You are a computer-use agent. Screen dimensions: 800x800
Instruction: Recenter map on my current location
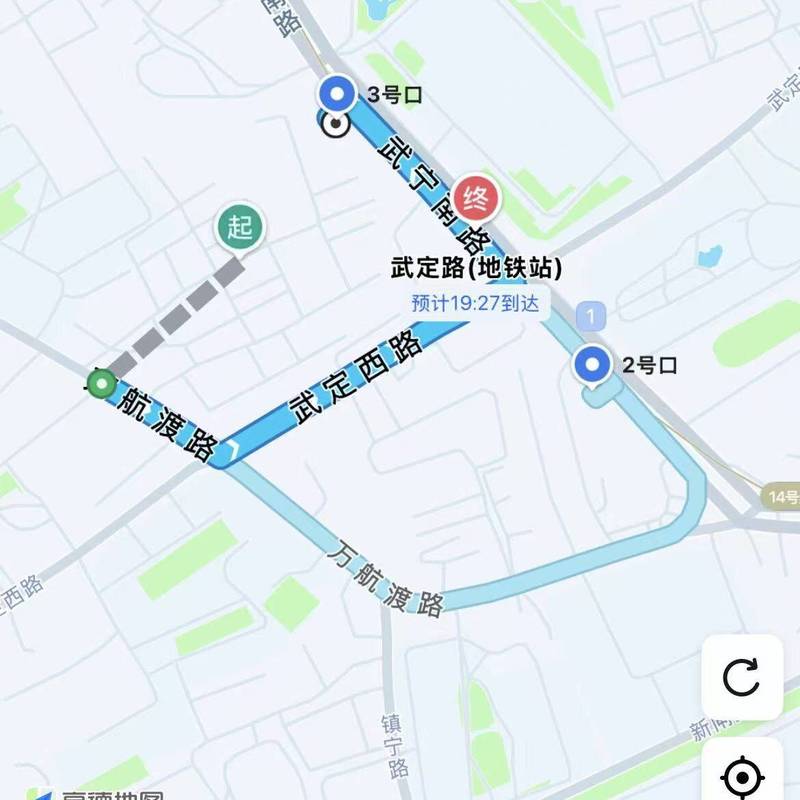[x=741, y=775]
